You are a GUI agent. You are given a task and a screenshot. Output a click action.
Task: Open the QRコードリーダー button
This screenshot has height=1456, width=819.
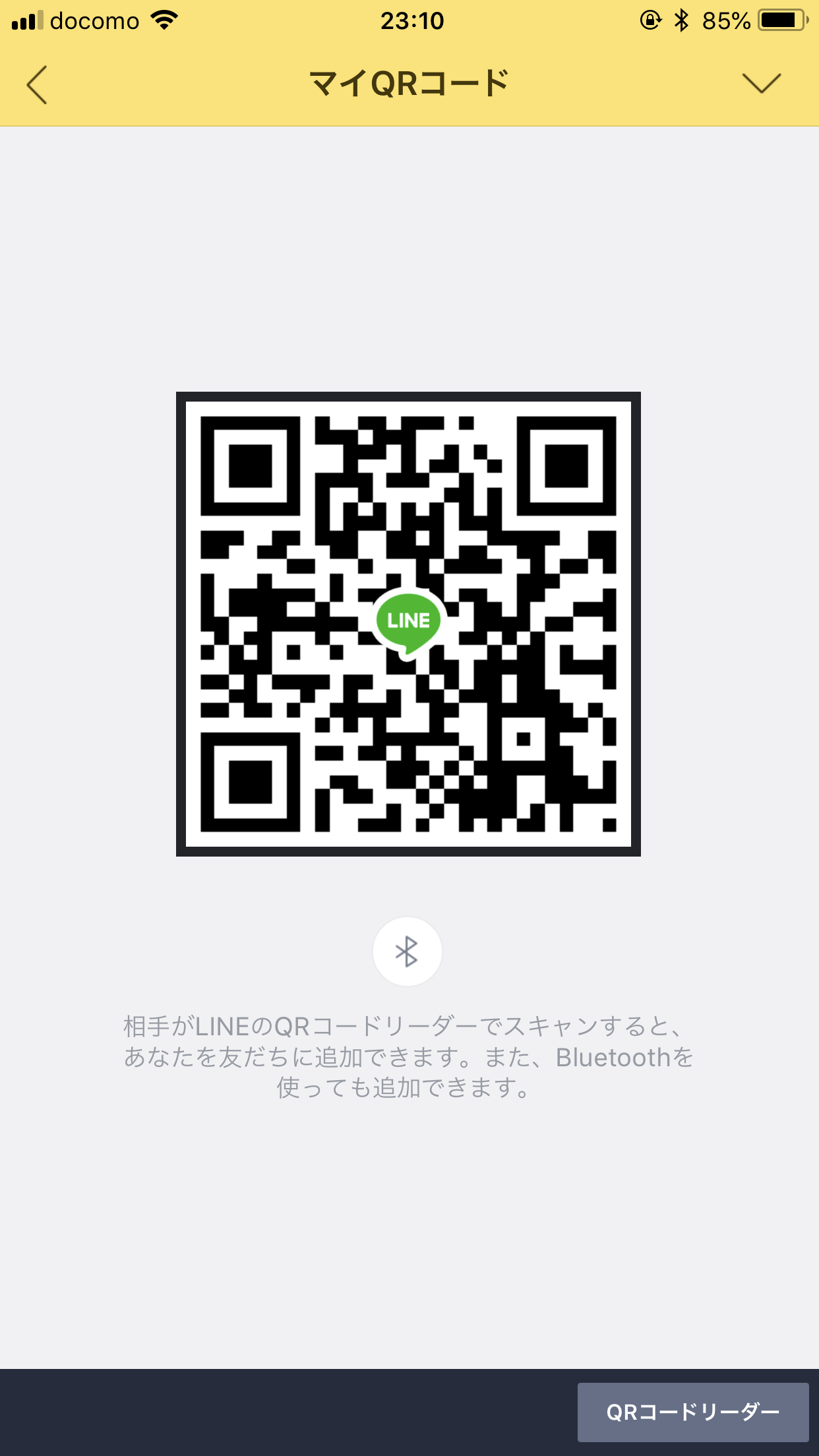(x=692, y=1412)
